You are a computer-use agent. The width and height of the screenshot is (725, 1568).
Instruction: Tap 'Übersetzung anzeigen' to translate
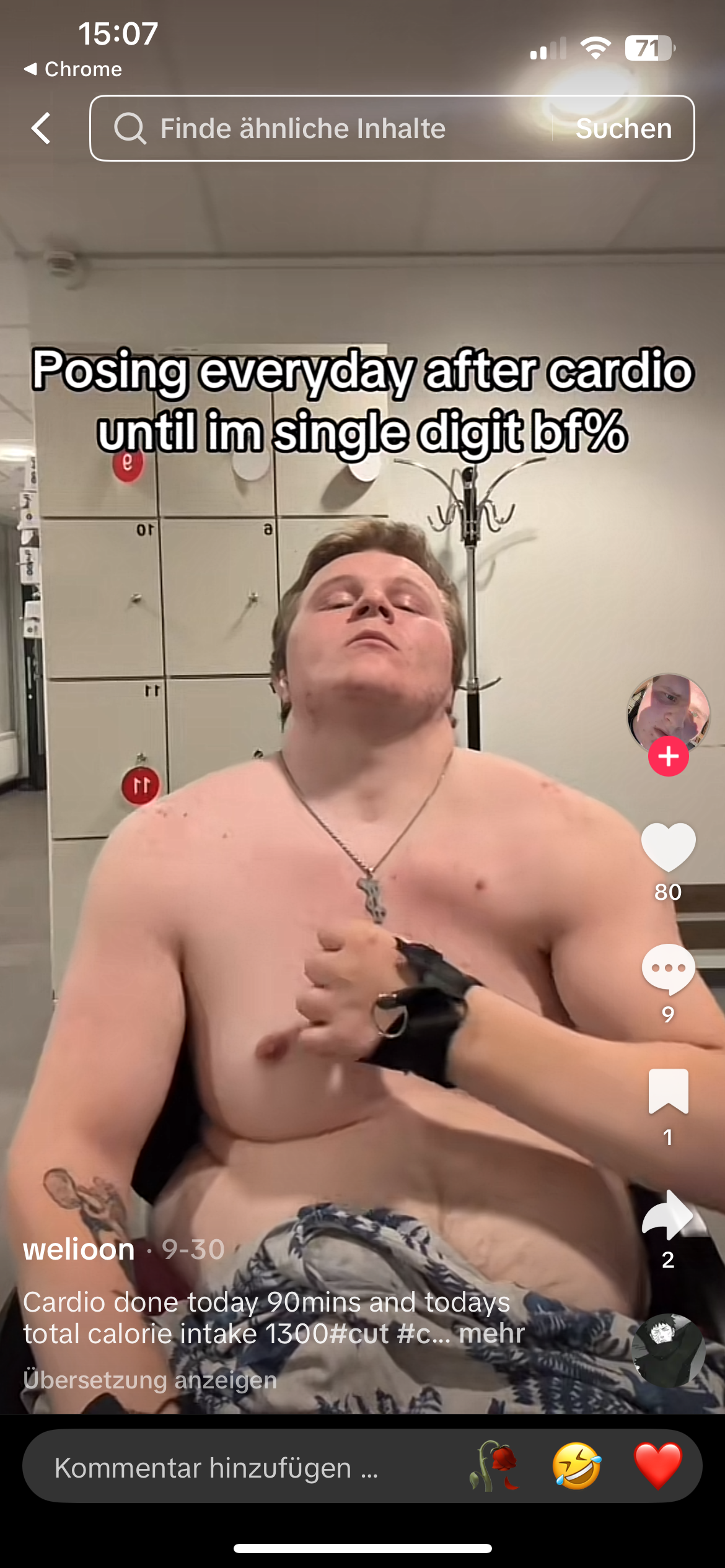pyautogui.click(x=150, y=1380)
